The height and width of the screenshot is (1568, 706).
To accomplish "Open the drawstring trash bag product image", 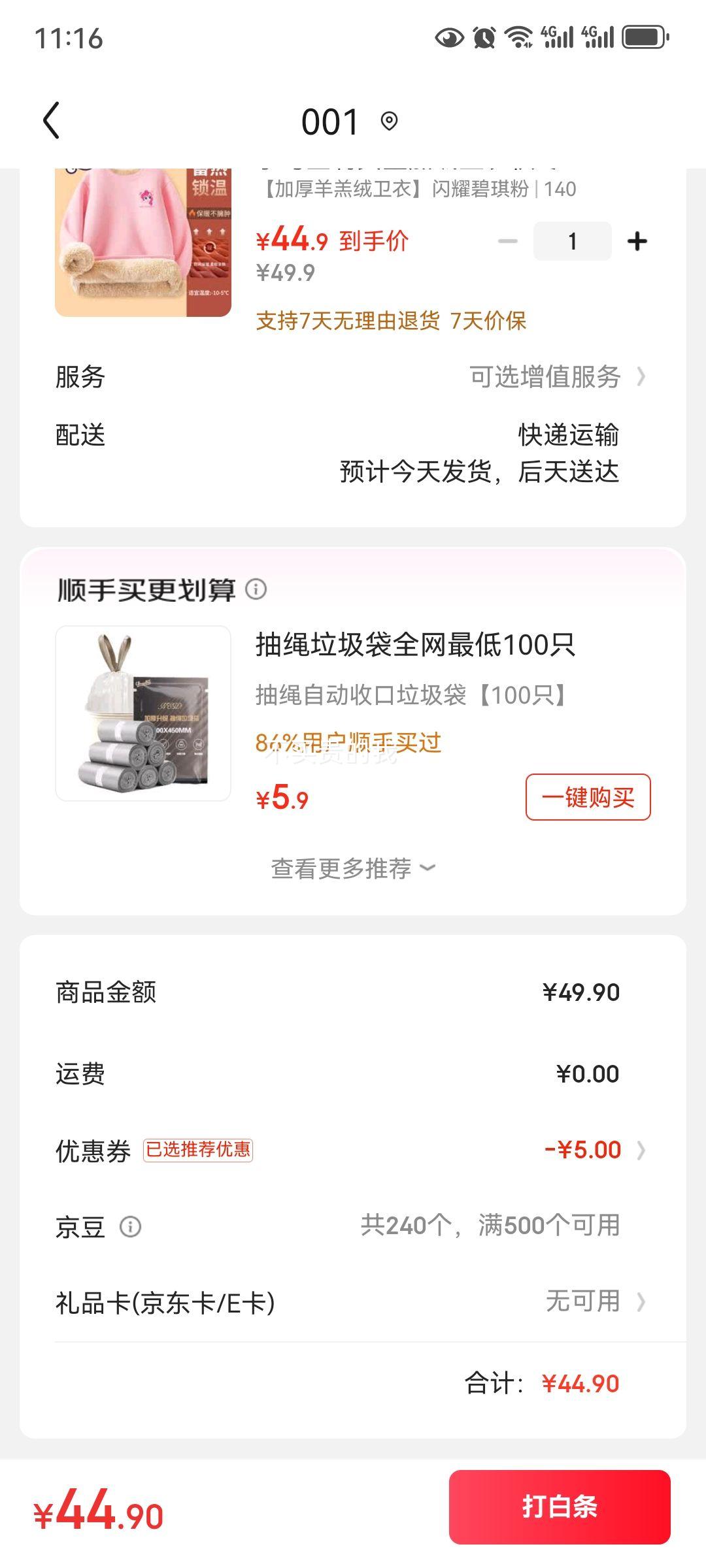I will pos(143,713).
